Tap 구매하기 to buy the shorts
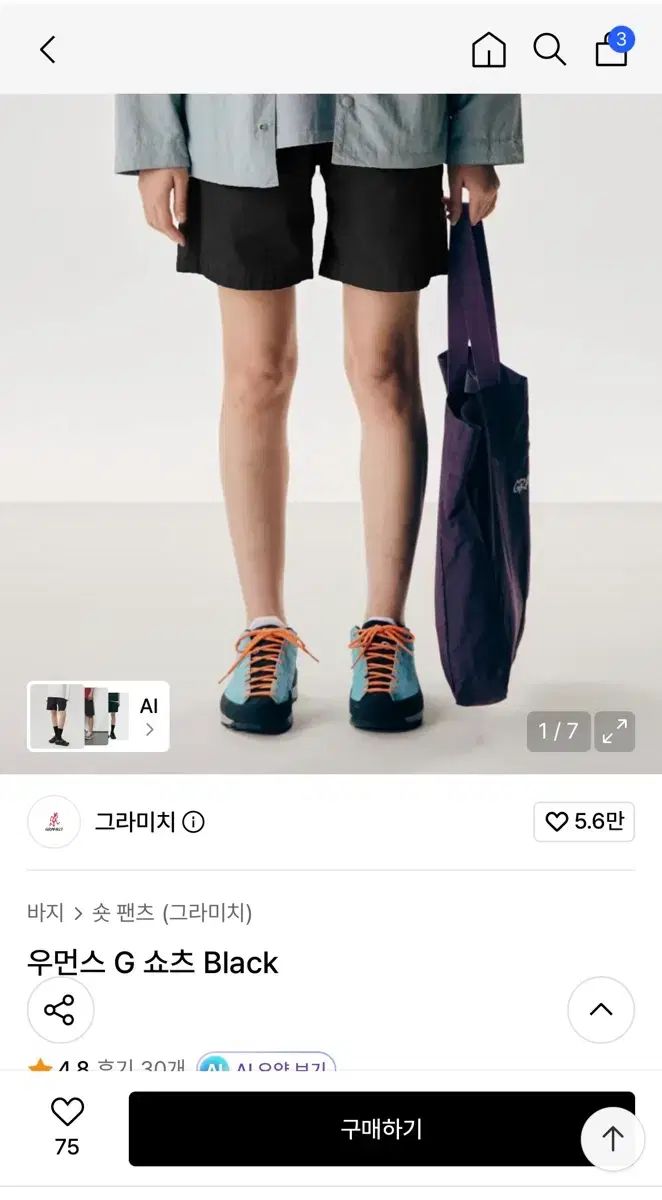Screen dimensions: 662x1200 click(x=382, y=1129)
